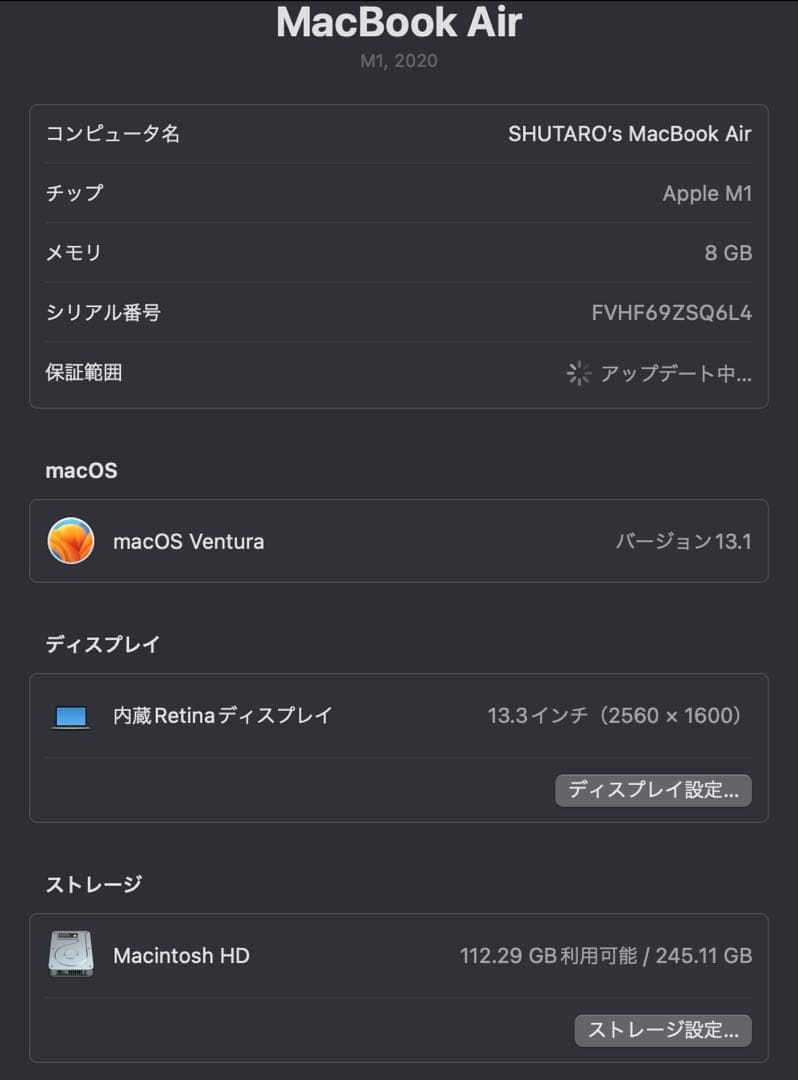Select the M1, 2020 model subtitle

(x=399, y=61)
